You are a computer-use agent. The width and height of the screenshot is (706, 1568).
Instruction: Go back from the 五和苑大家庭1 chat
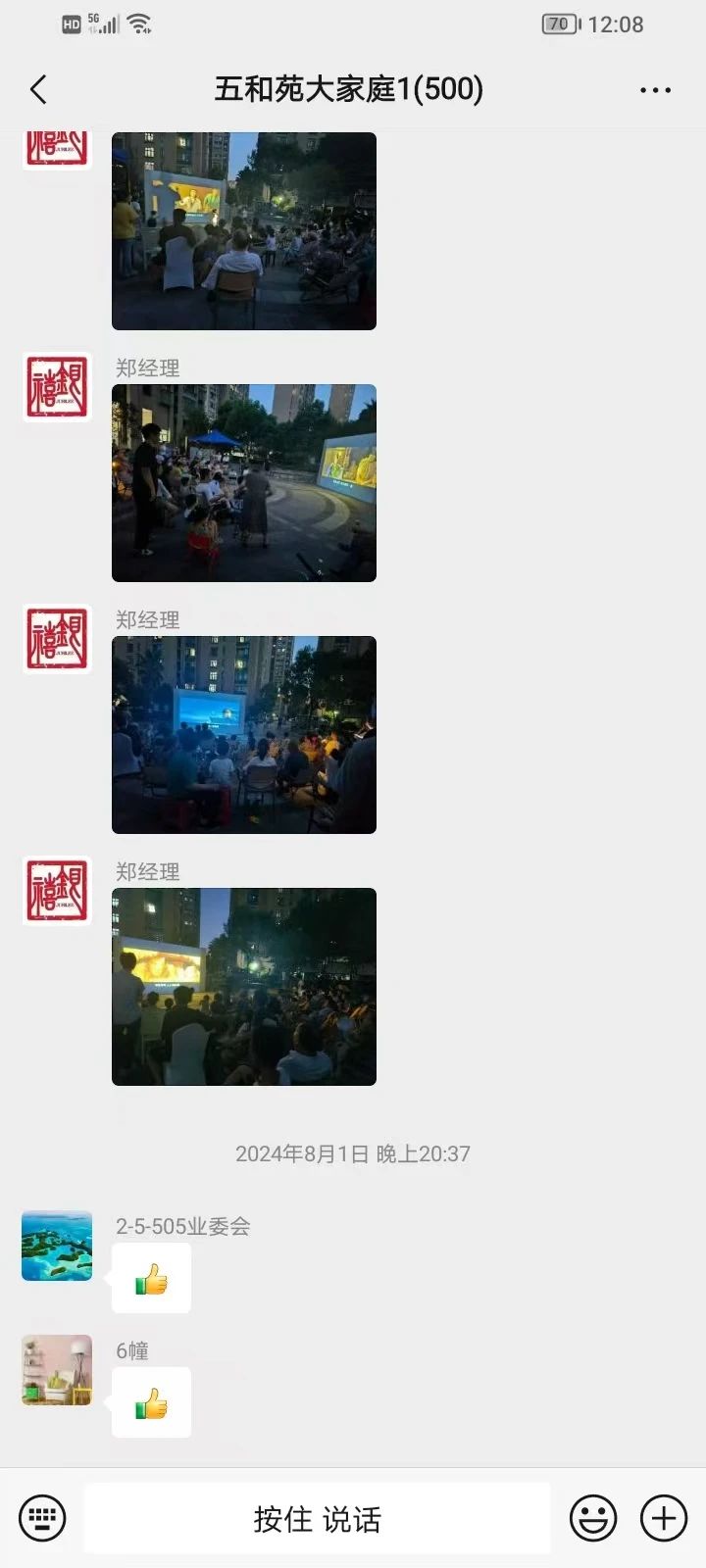(x=38, y=90)
